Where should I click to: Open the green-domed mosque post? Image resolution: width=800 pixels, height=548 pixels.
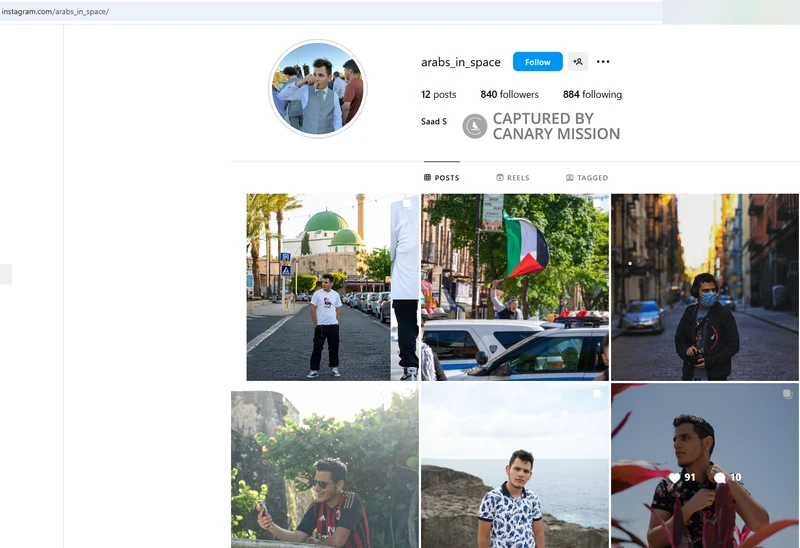point(318,287)
